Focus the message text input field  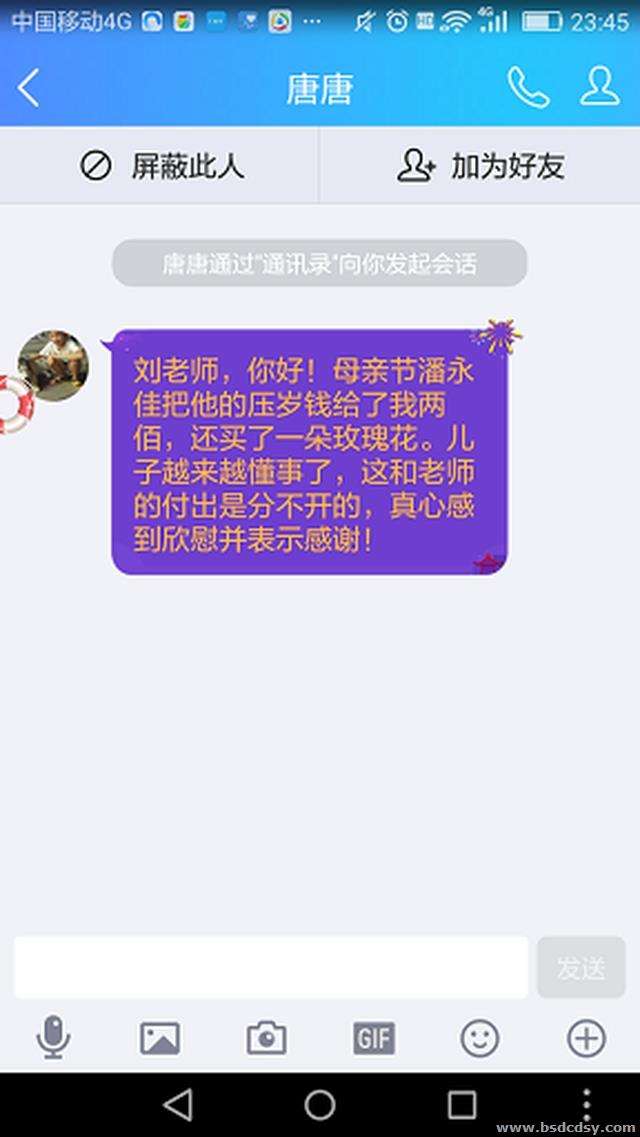point(271,967)
